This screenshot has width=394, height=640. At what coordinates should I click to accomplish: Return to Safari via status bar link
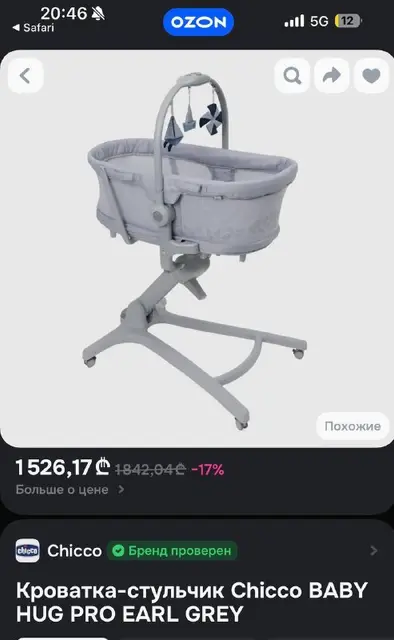click(x=33, y=28)
